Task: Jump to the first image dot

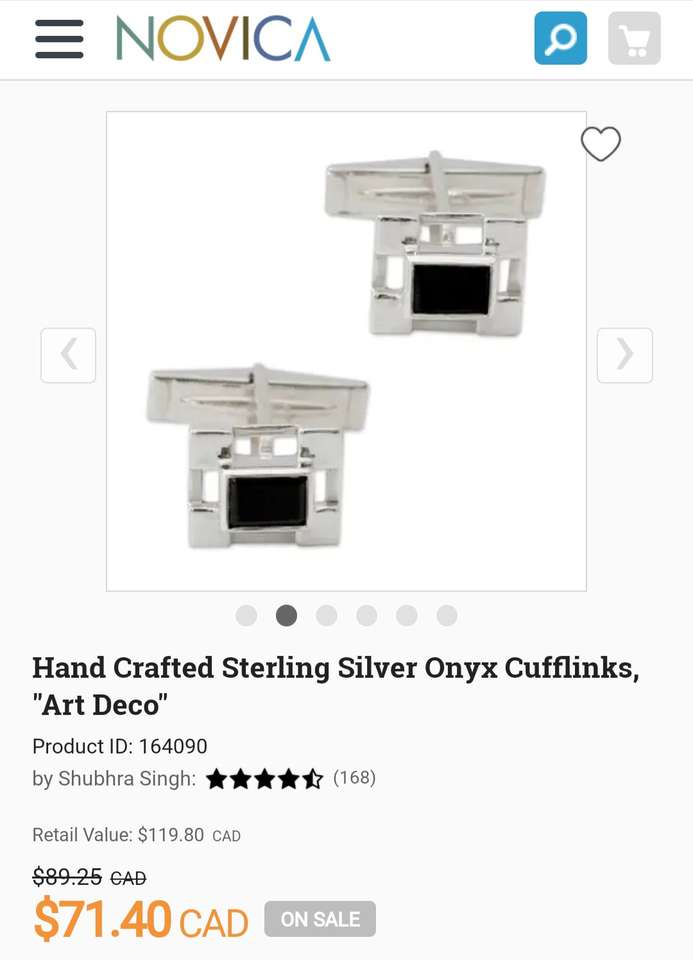Action: pyautogui.click(x=246, y=616)
